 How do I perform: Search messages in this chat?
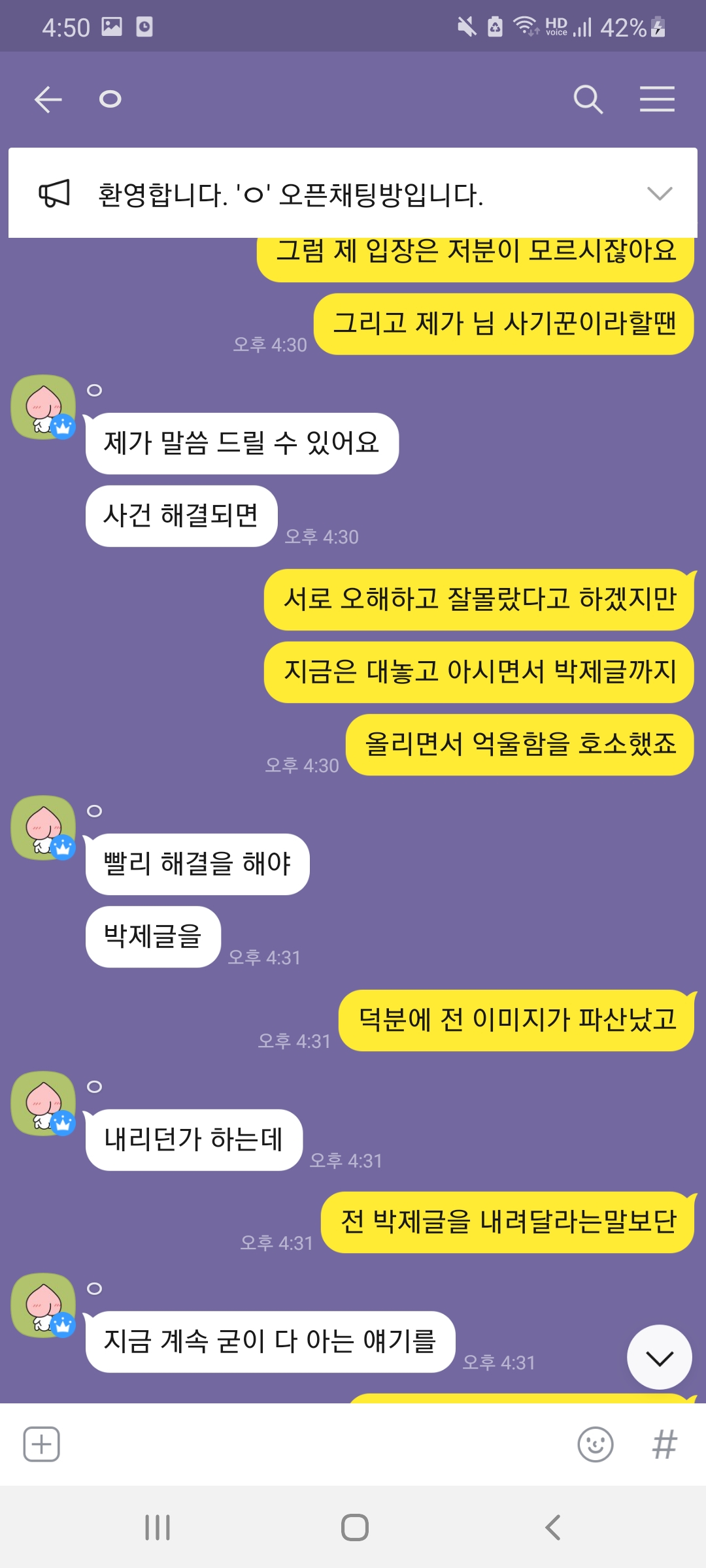[x=588, y=99]
